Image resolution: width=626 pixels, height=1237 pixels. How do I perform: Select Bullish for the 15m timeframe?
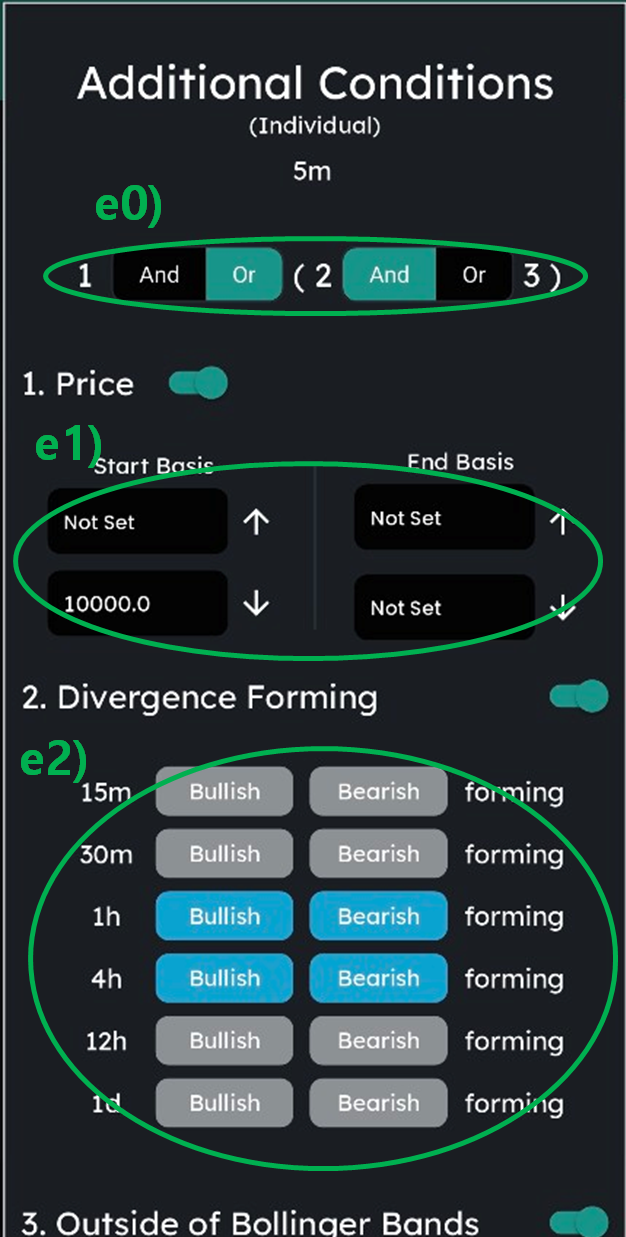[224, 792]
